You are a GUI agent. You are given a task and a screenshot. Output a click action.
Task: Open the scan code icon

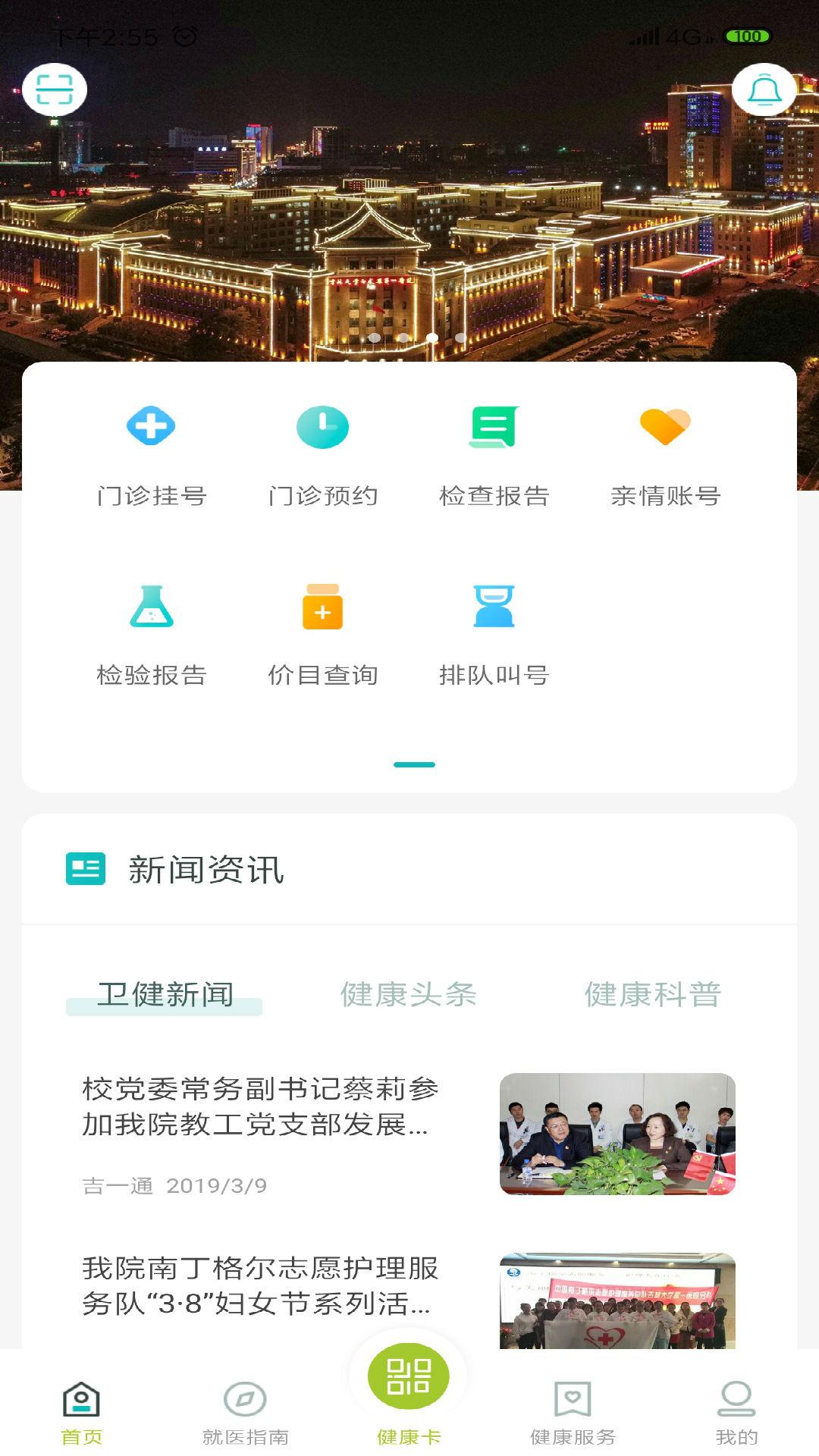coord(55,90)
